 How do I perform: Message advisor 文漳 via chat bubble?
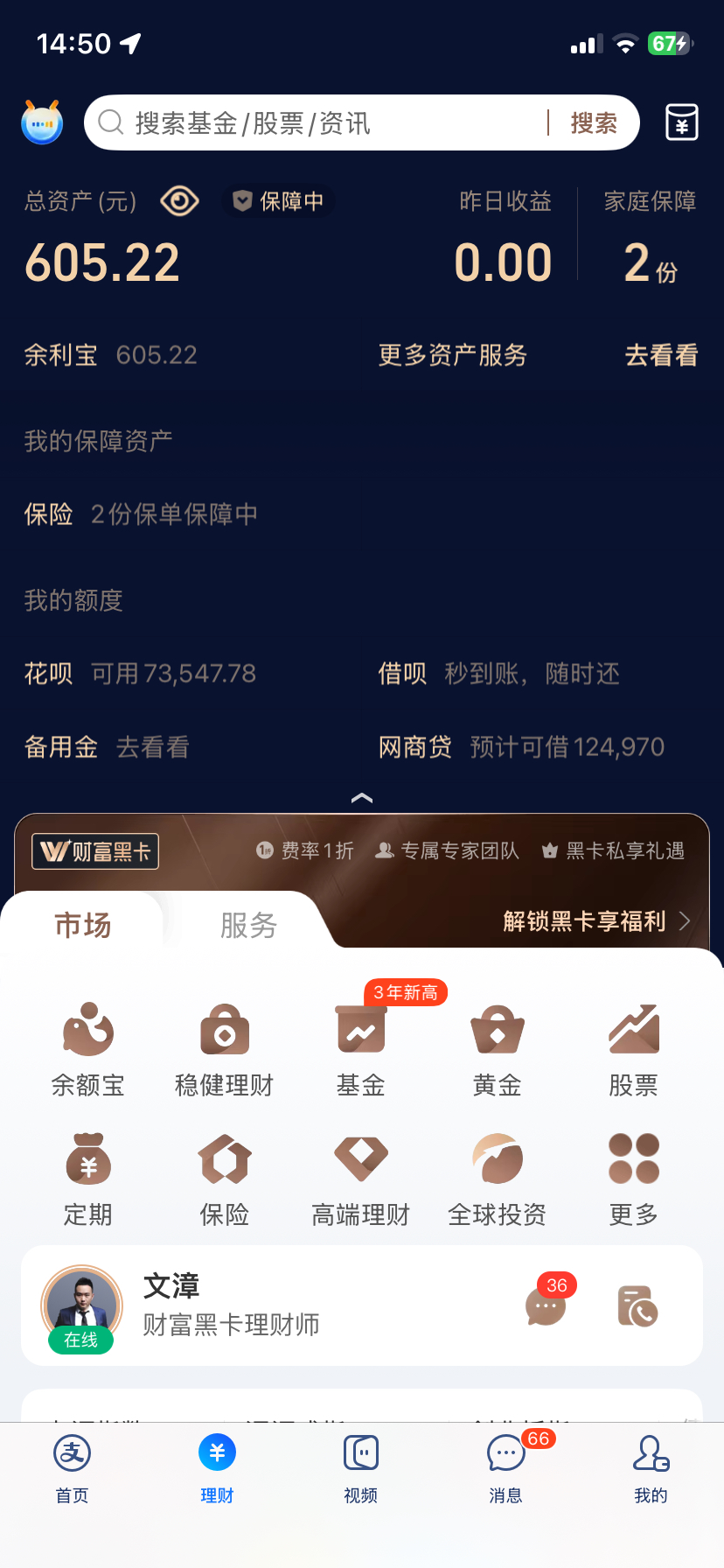pos(546,1305)
